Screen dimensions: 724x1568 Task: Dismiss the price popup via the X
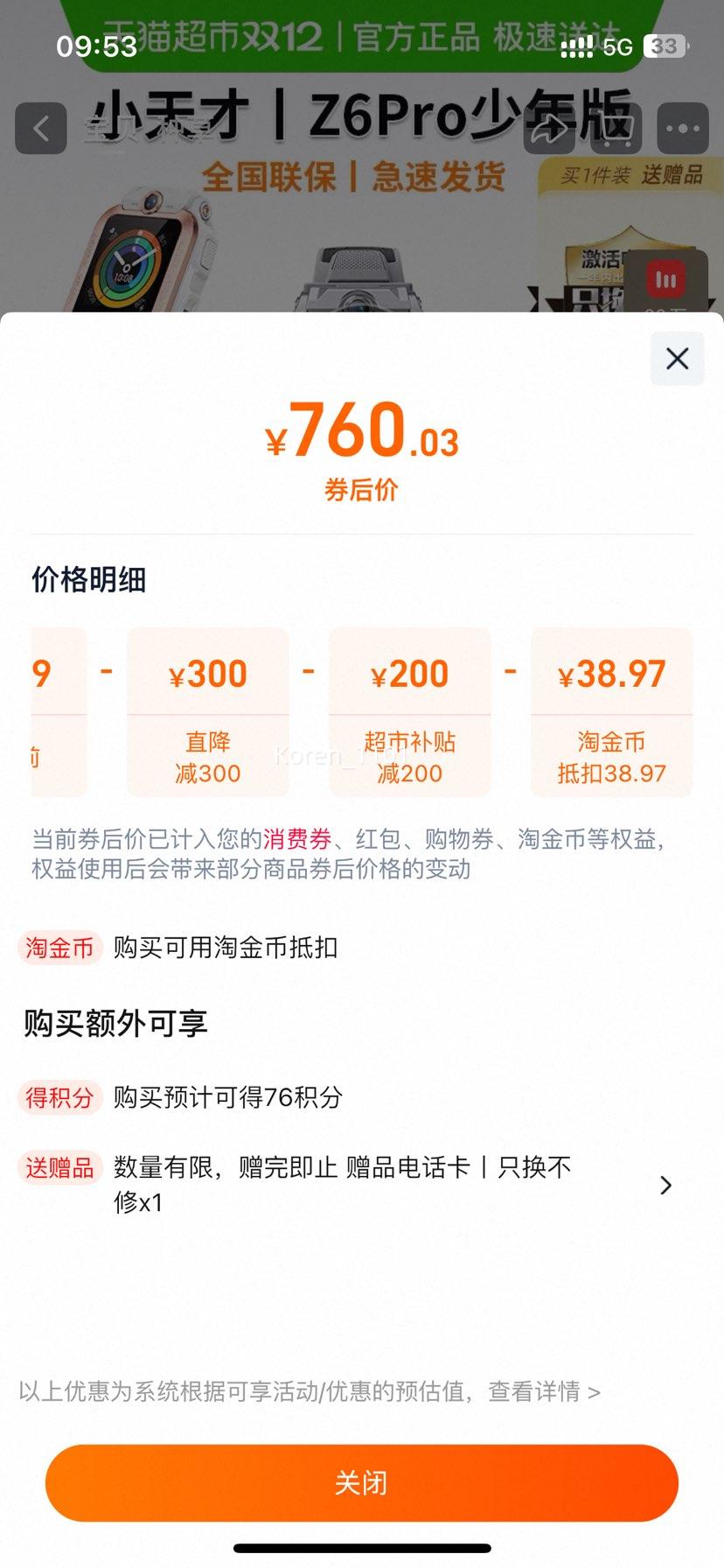coord(676,359)
